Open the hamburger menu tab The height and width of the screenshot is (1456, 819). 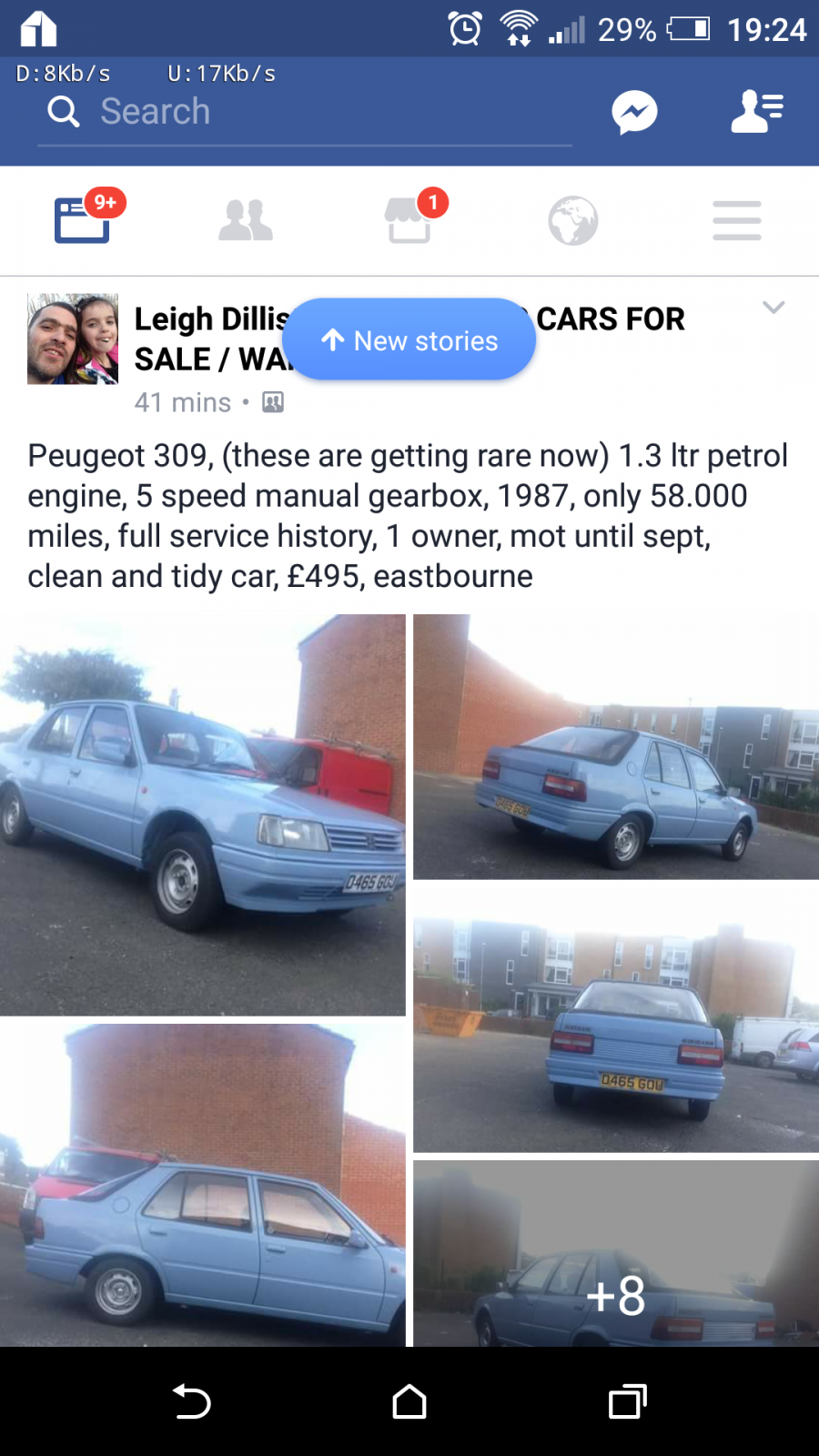(x=737, y=221)
